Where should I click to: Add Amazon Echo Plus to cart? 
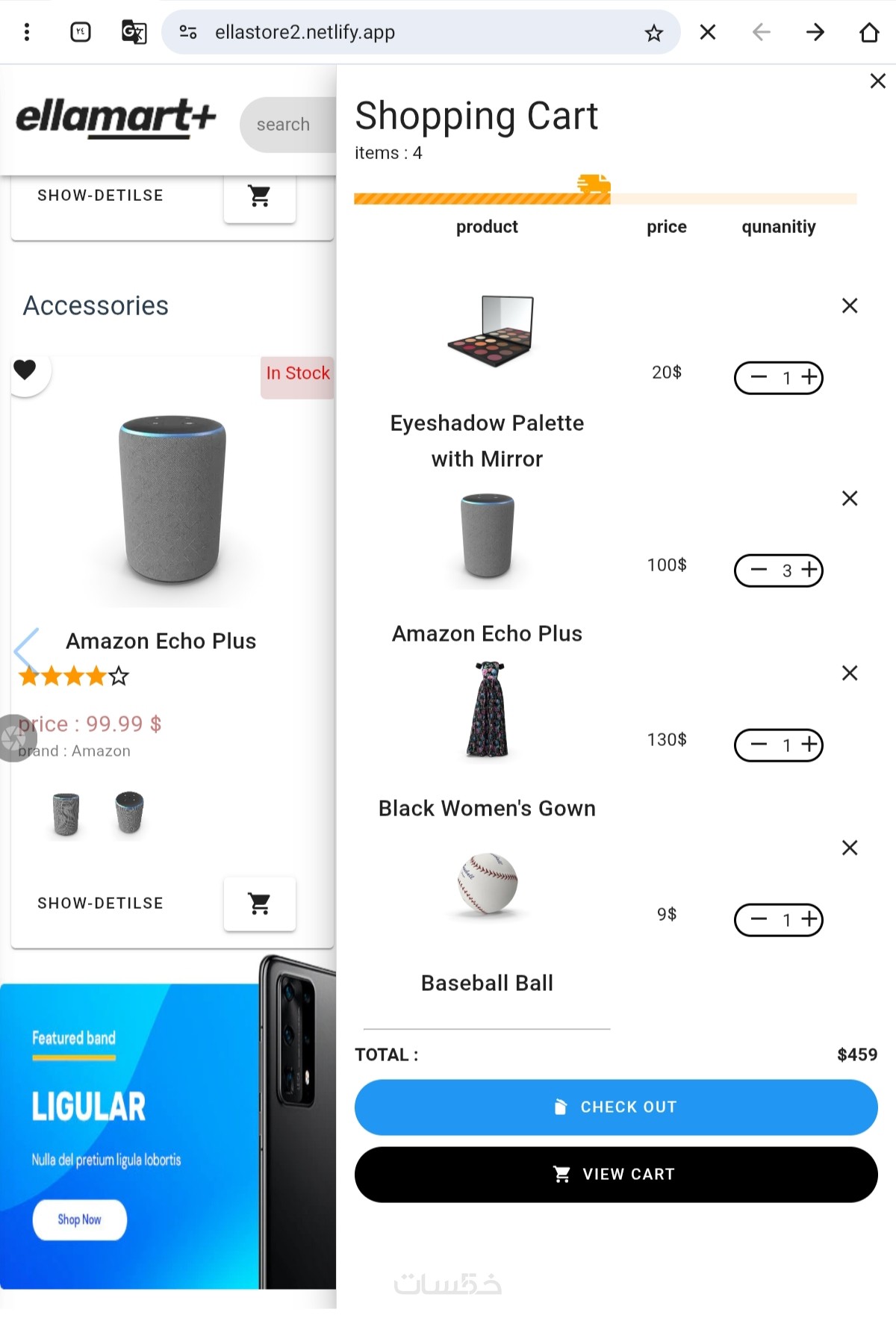tap(259, 904)
